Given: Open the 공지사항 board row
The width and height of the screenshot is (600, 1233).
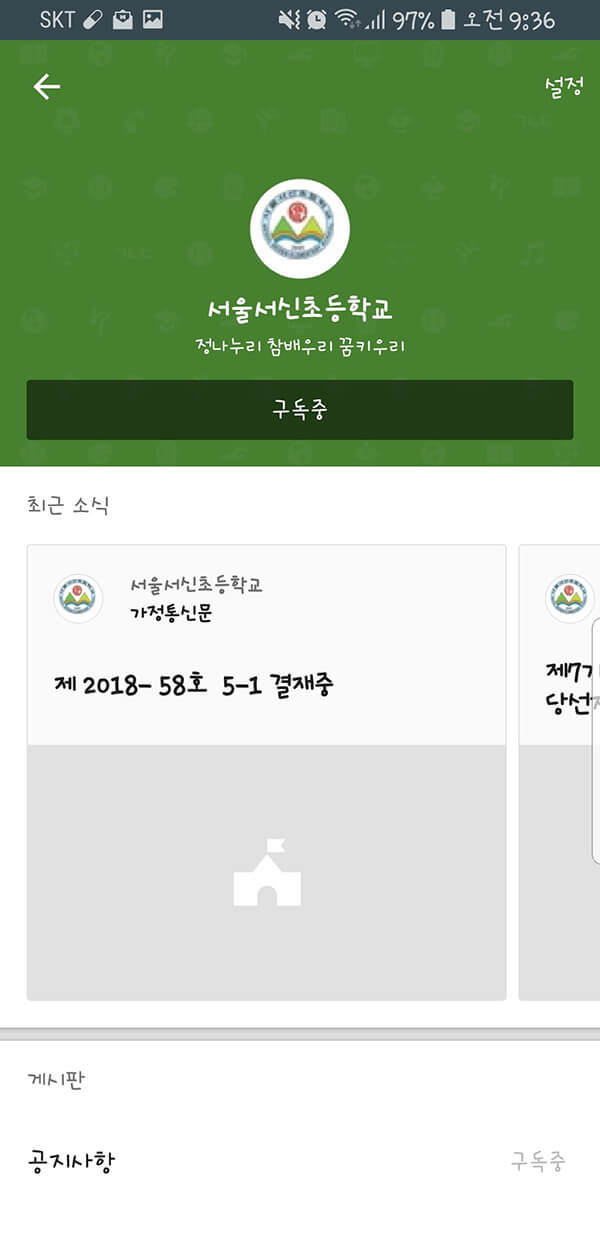Looking at the screenshot, I should coord(300,1162).
